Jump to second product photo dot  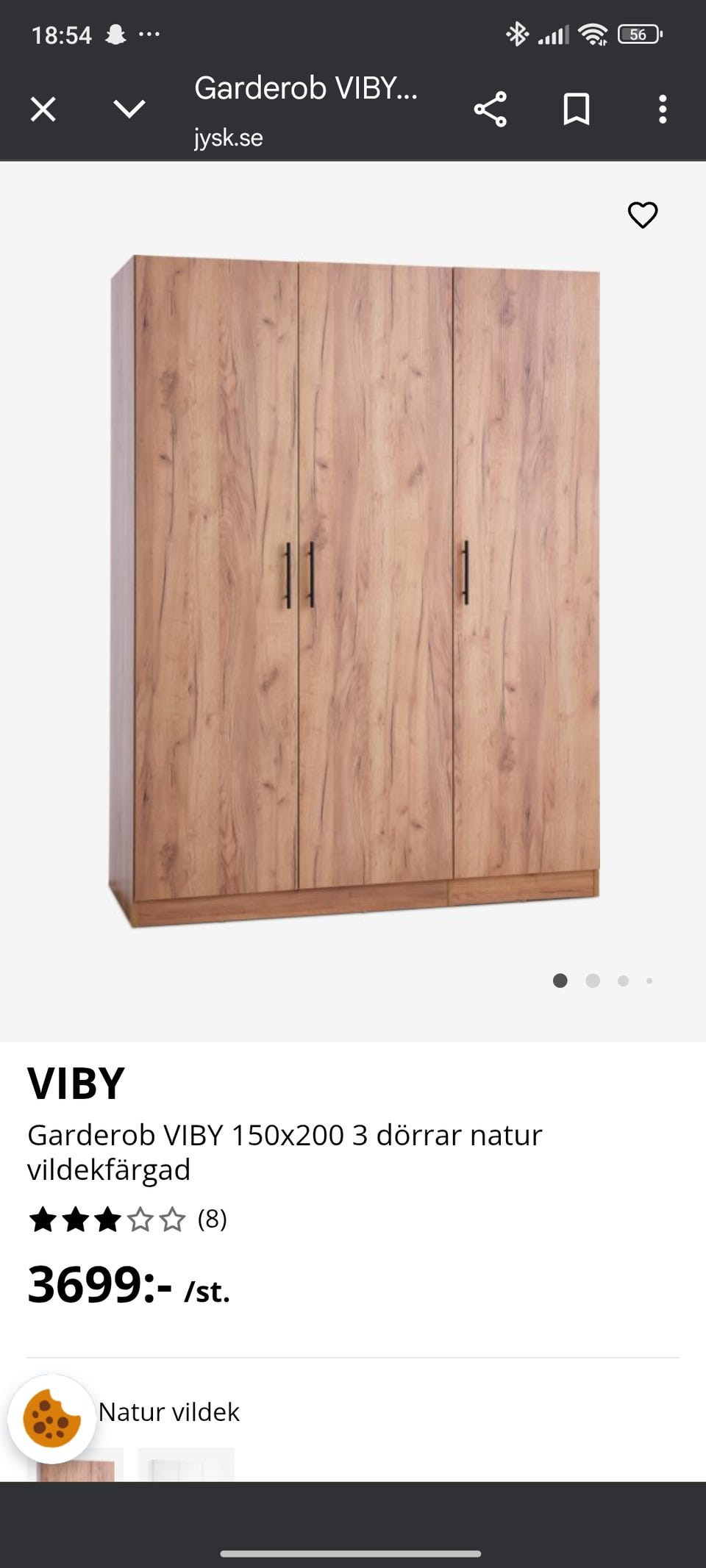[x=593, y=981]
